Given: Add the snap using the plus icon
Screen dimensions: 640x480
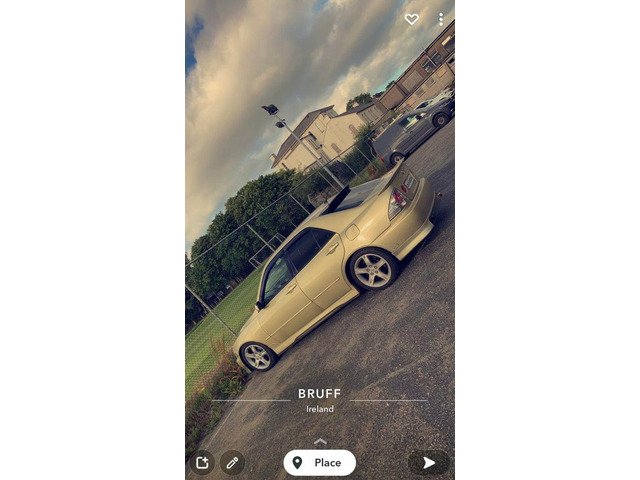Looking at the screenshot, I should pyautogui.click(x=202, y=462).
